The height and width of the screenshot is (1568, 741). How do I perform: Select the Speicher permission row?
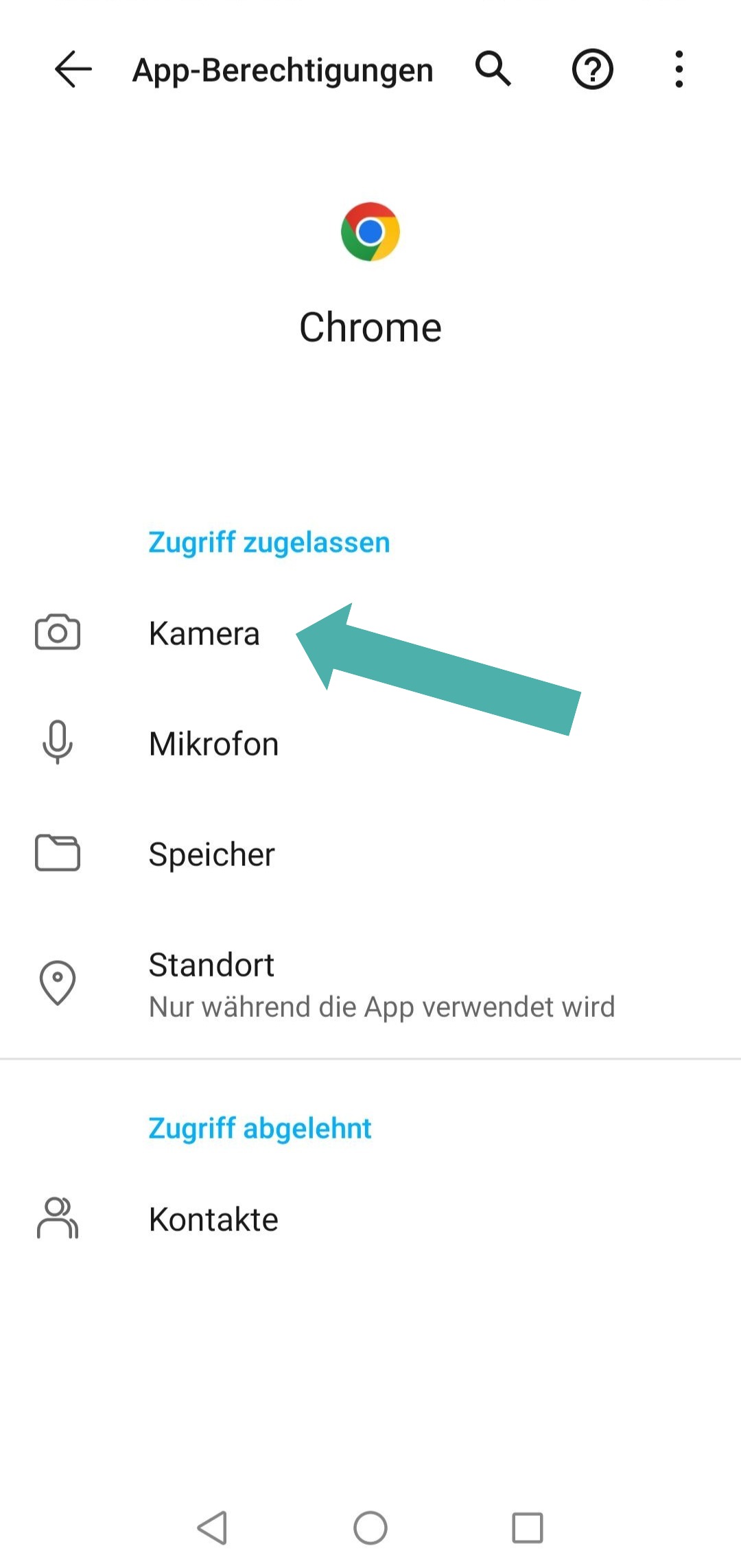tap(211, 854)
